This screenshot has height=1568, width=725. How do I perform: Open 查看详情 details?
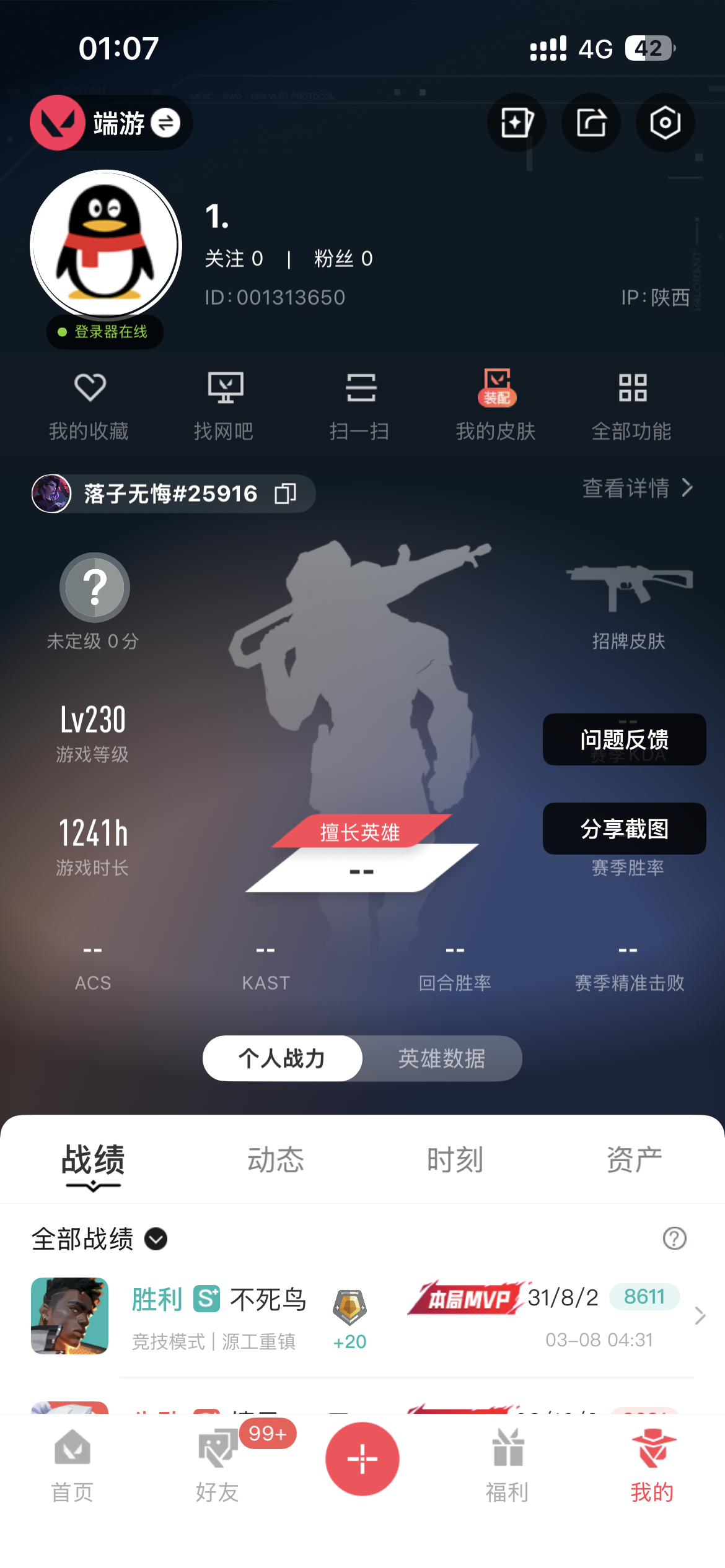pyautogui.click(x=637, y=488)
